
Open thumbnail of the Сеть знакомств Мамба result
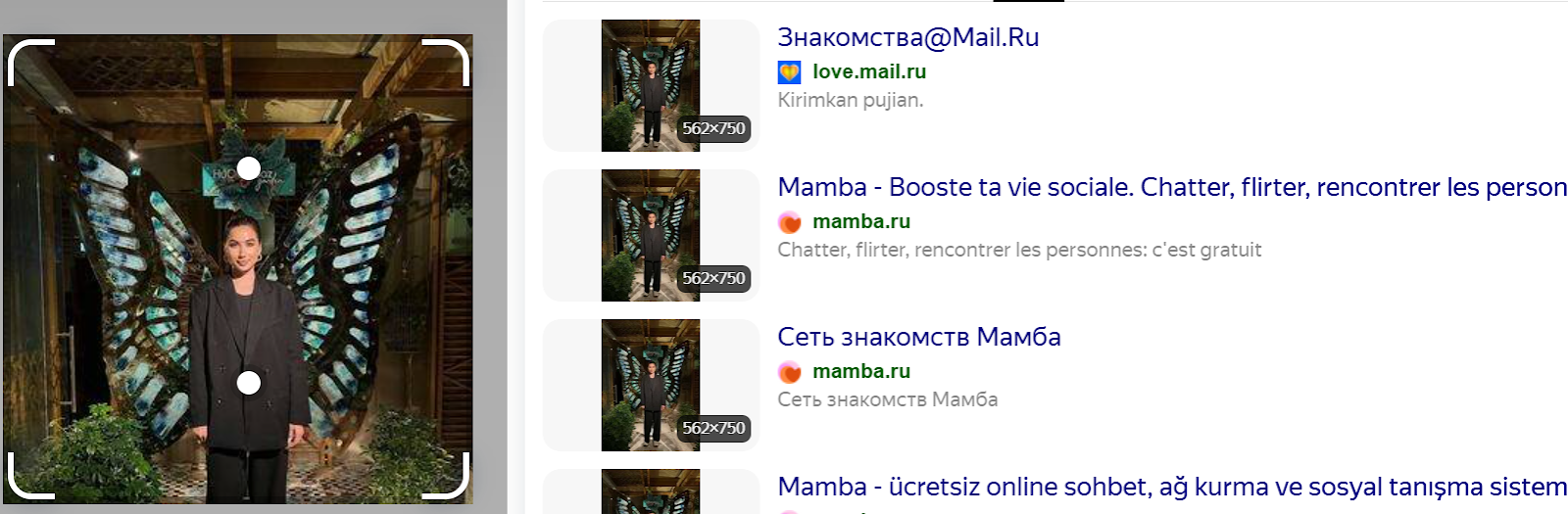click(x=651, y=385)
